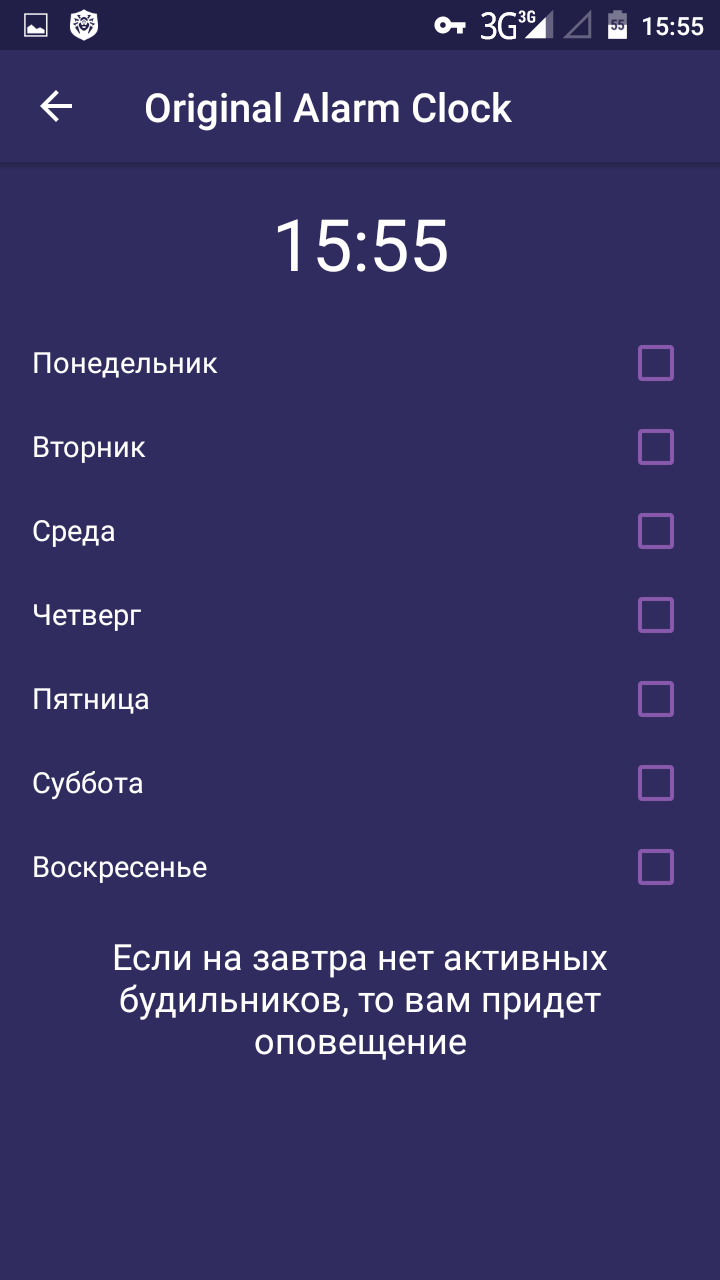Select the Среда checkbox
The width and height of the screenshot is (720, 1280).
tap(656, 531)
